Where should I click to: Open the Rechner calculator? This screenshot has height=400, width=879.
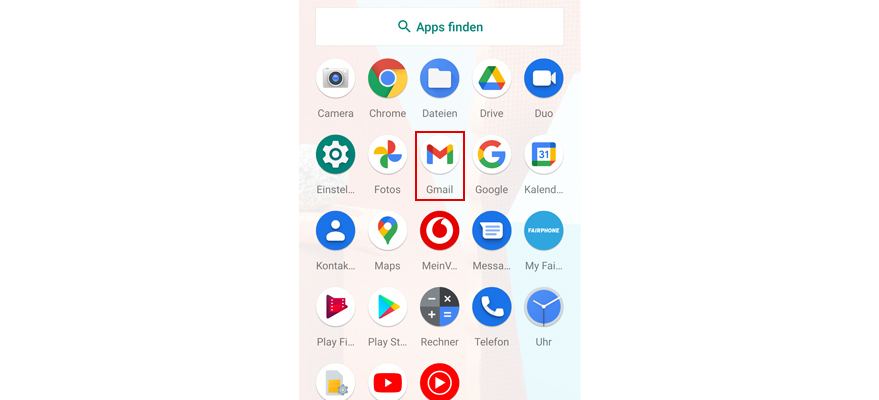pos(439,307)
